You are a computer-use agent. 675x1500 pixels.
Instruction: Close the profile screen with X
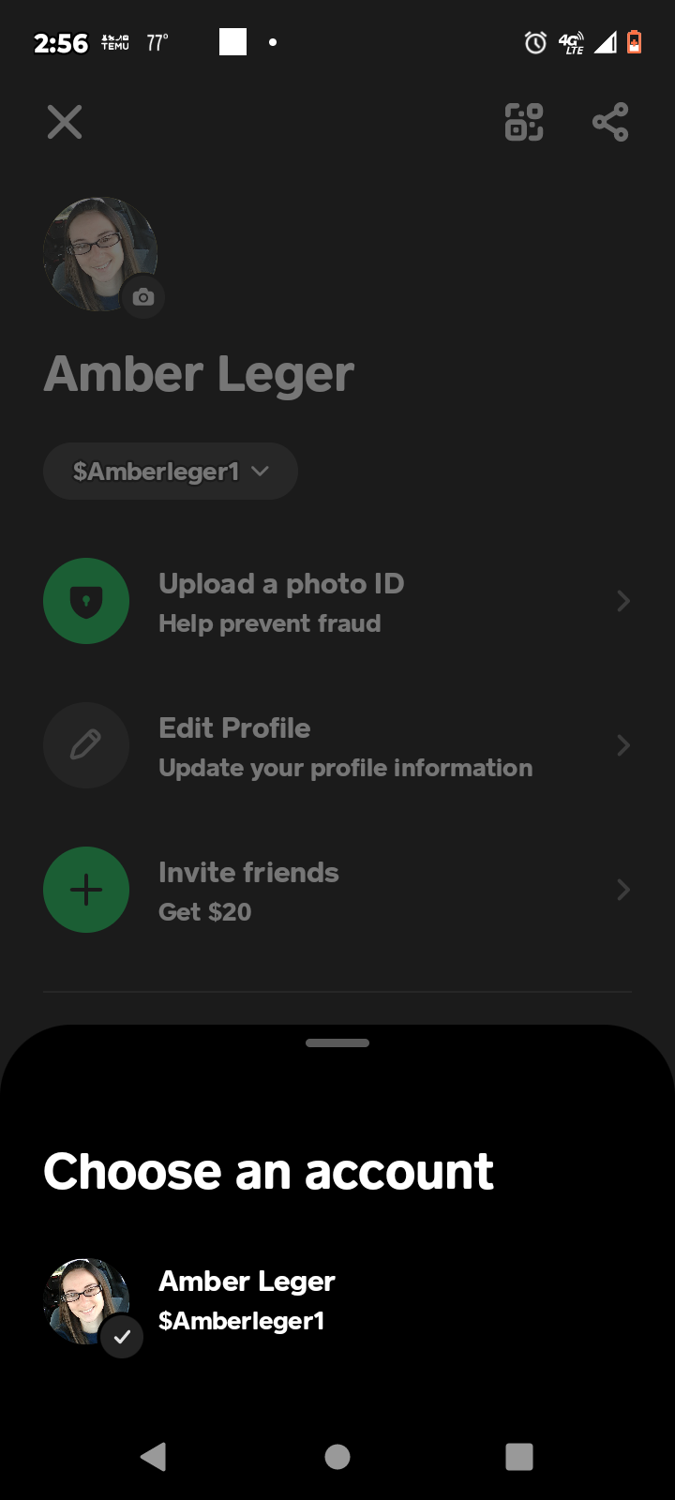(x=65, y=123)
